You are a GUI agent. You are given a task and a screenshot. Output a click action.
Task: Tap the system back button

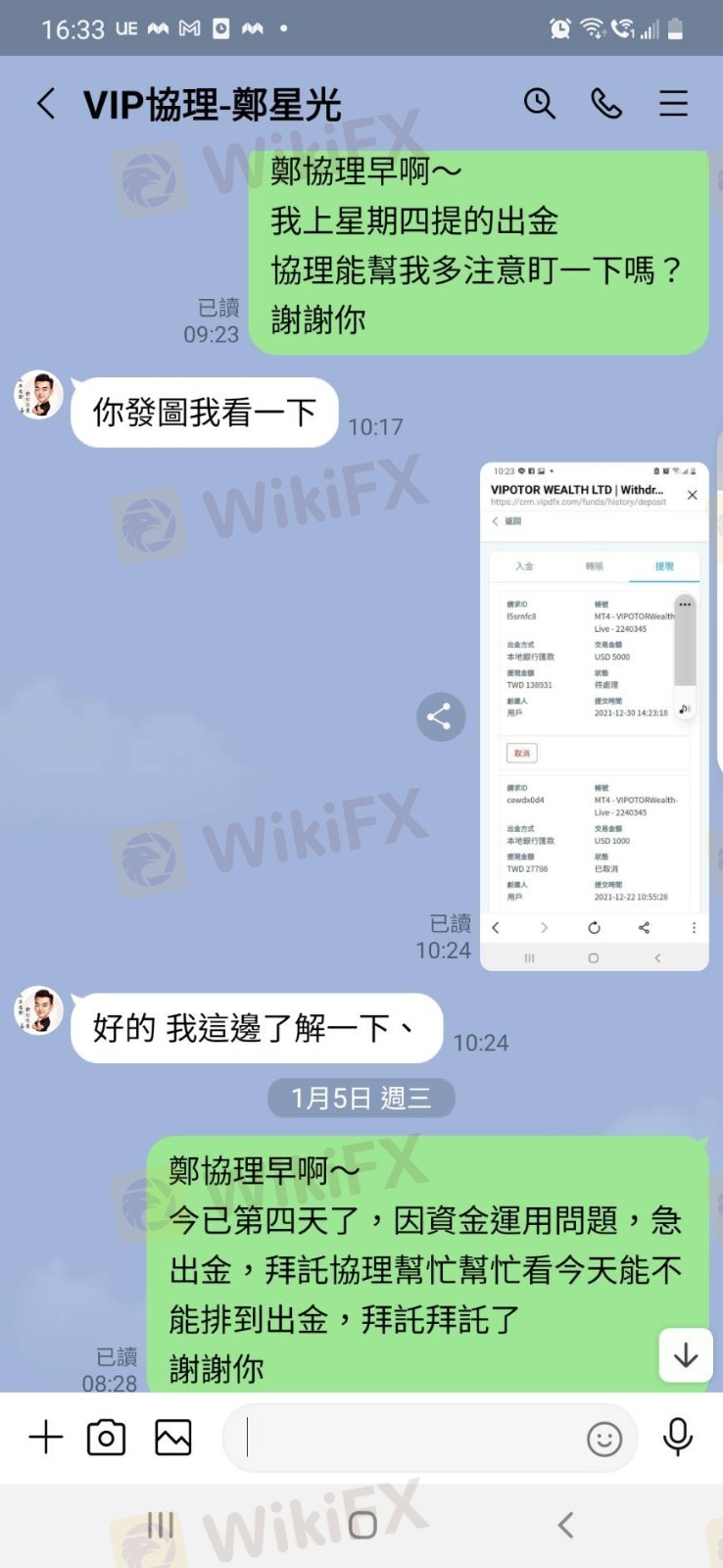(565, 1525)
